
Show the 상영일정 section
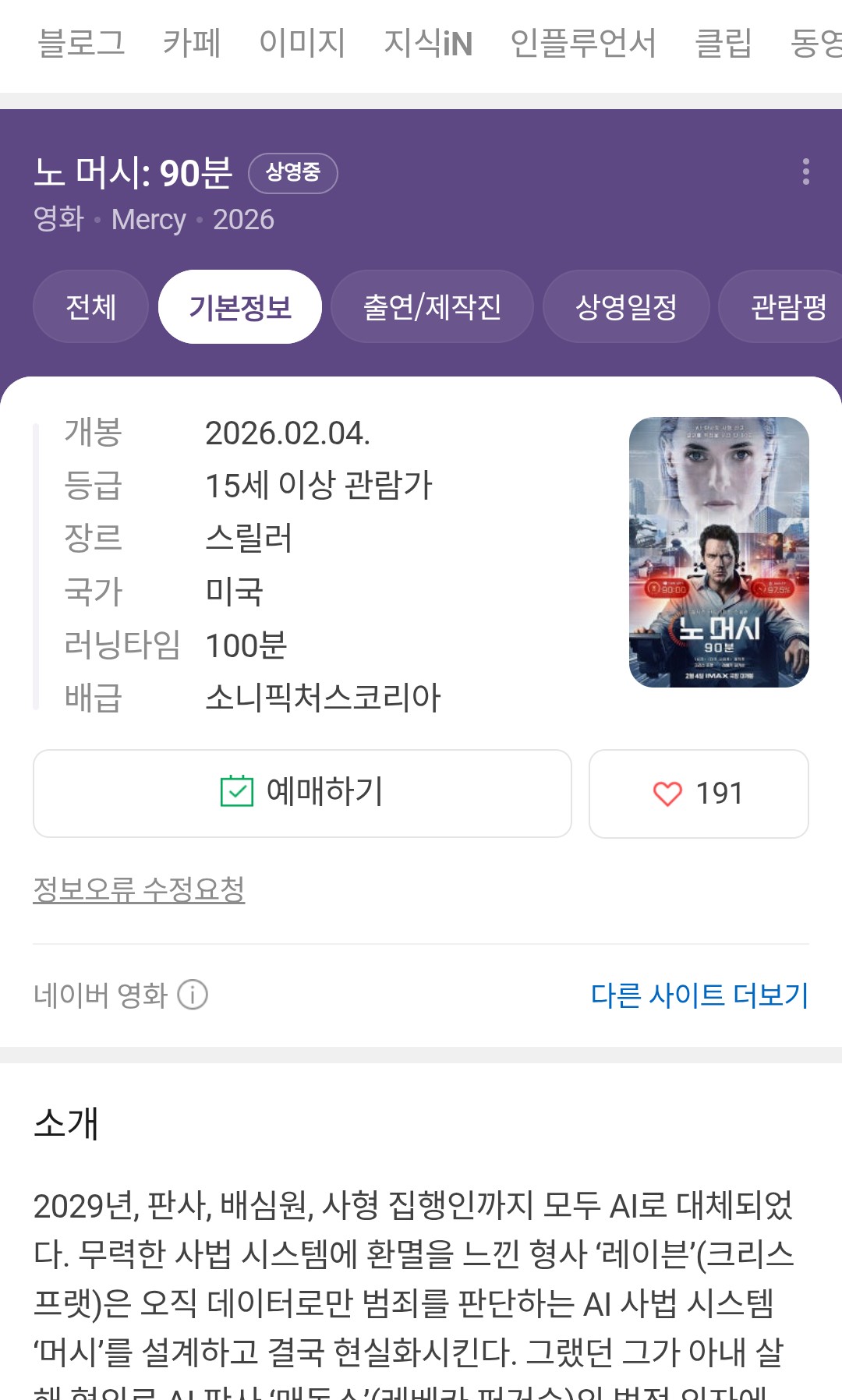(x=626, y=306)
